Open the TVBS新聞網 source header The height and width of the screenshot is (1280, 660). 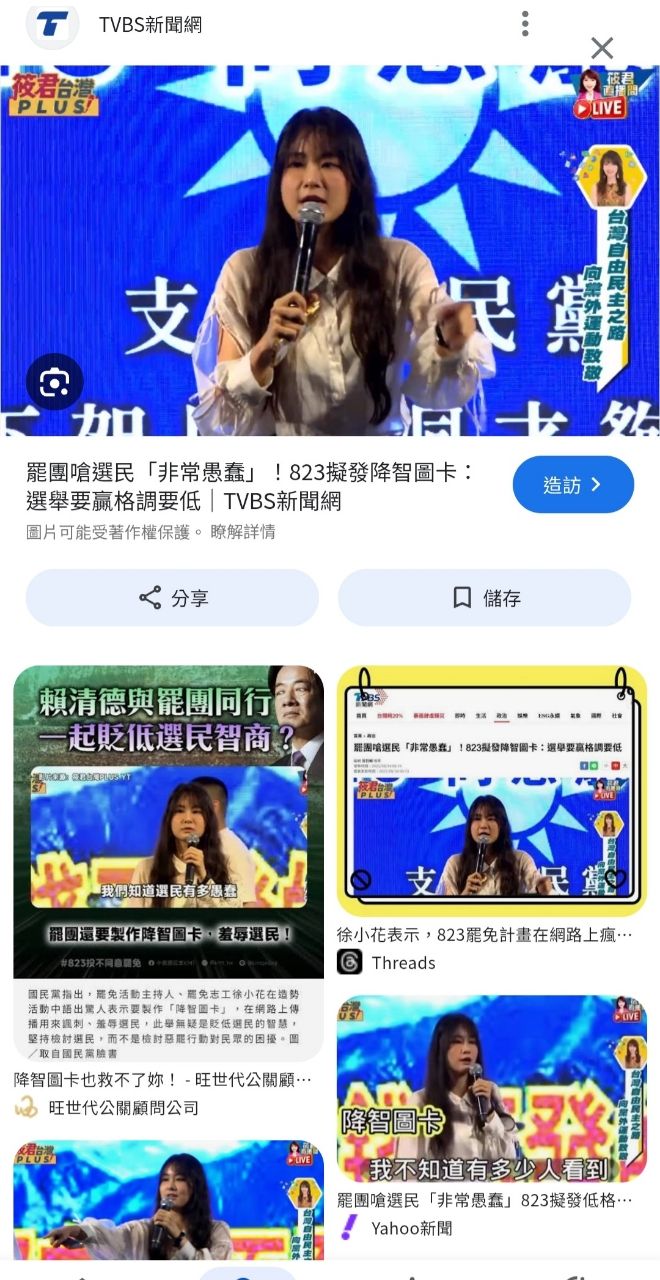pyautogui.click(x=150, y=25)
